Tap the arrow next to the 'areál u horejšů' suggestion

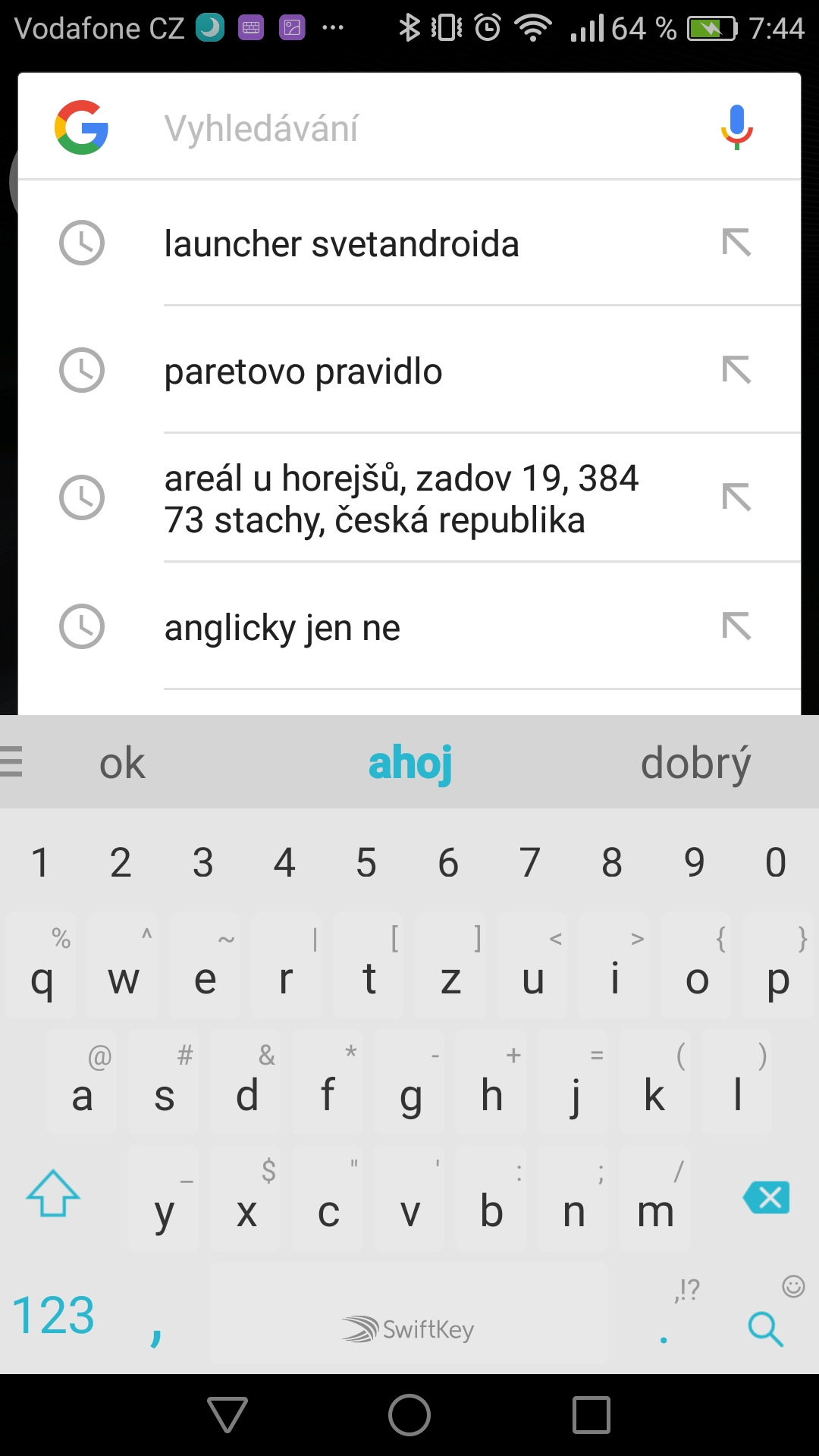tap(736, 498)
